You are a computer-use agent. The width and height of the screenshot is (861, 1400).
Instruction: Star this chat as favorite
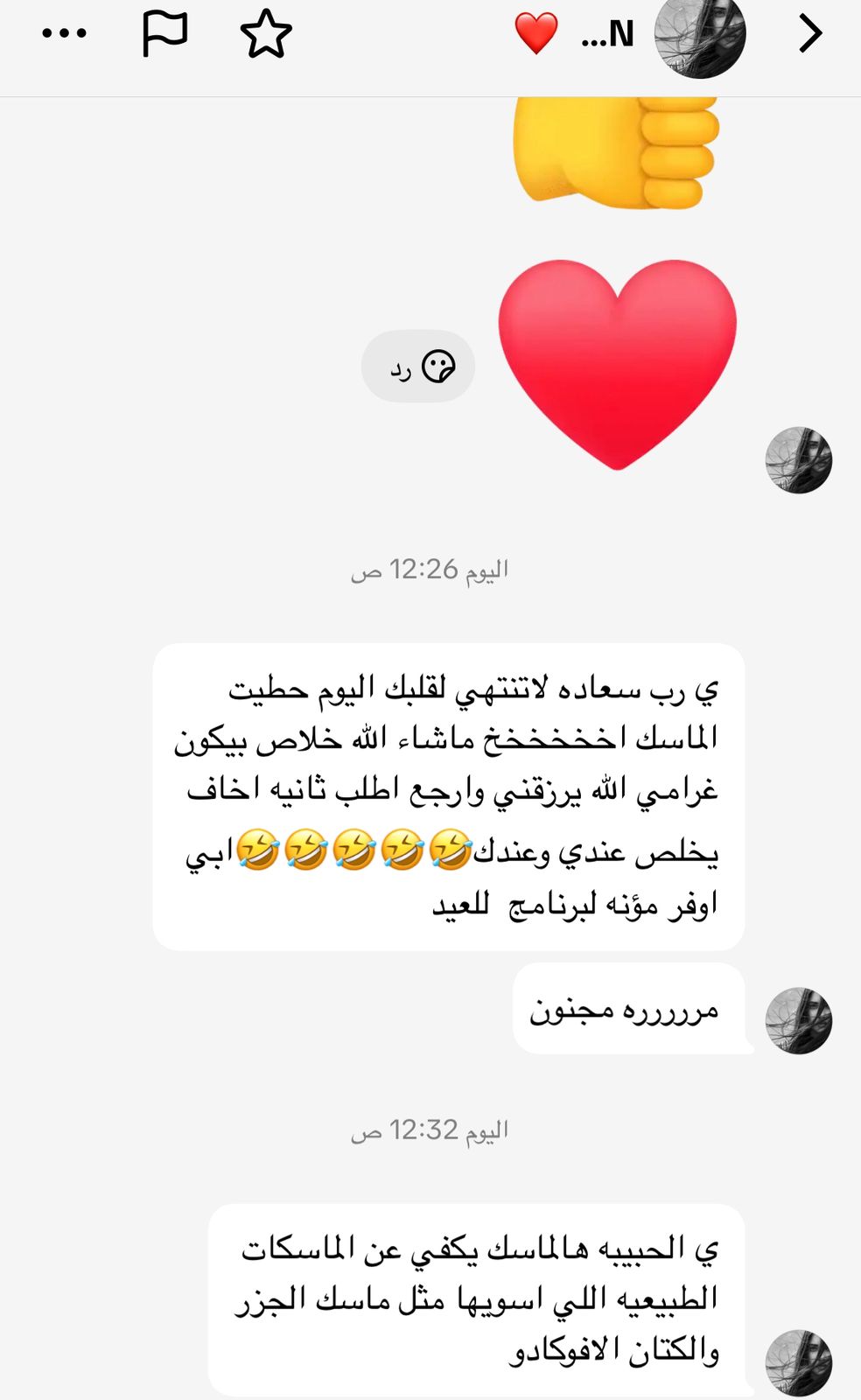(x=265, y=34)
